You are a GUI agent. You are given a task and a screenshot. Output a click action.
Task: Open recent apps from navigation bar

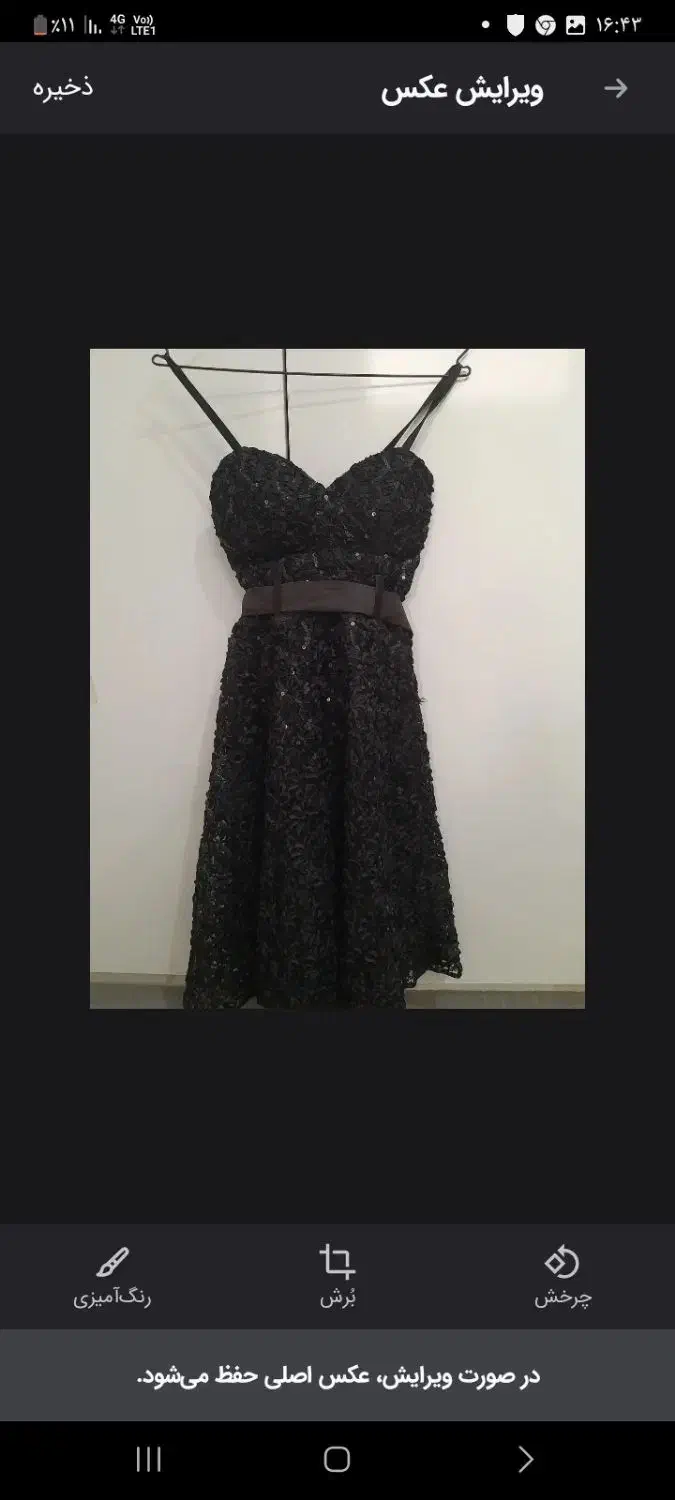pyautogui.click(x=148, y=1459)
